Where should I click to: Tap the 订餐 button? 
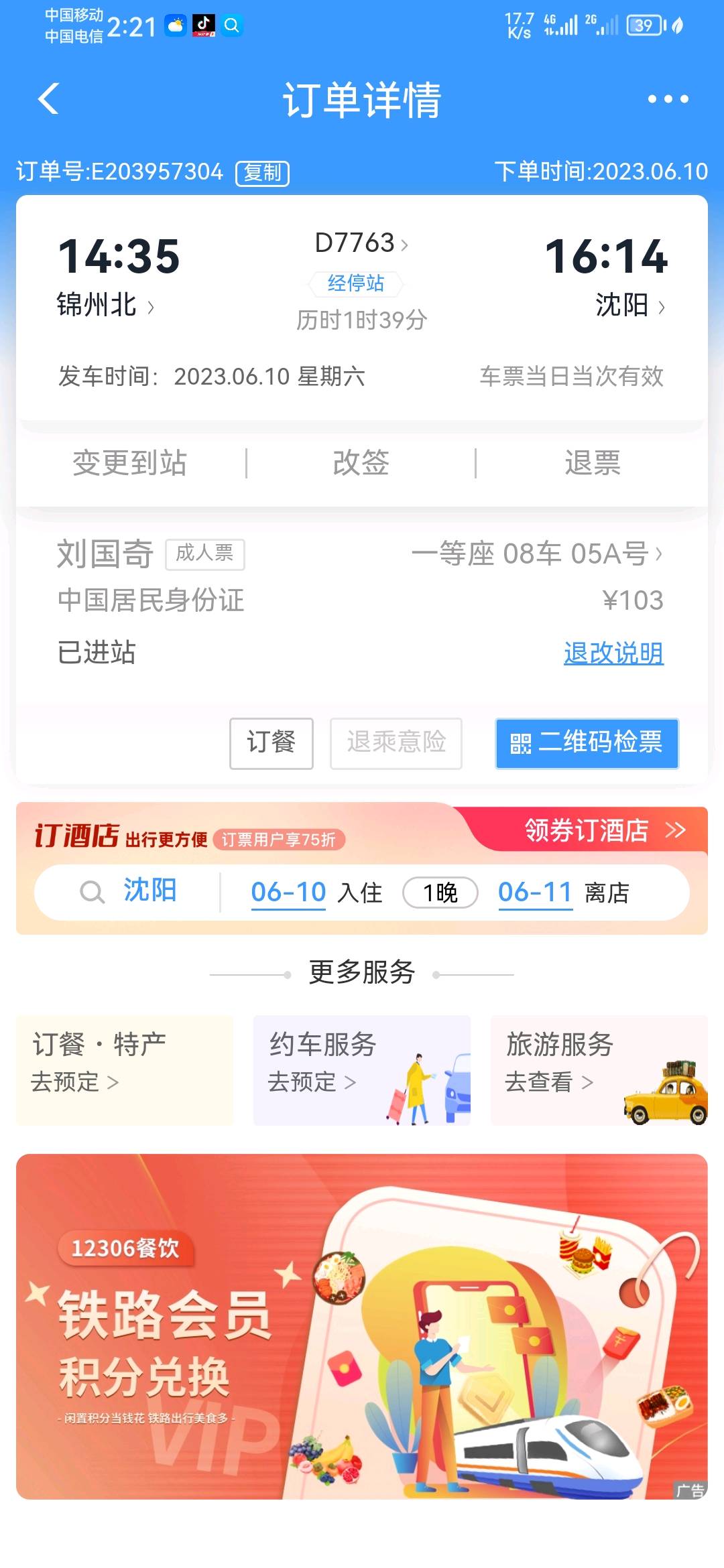271,743
